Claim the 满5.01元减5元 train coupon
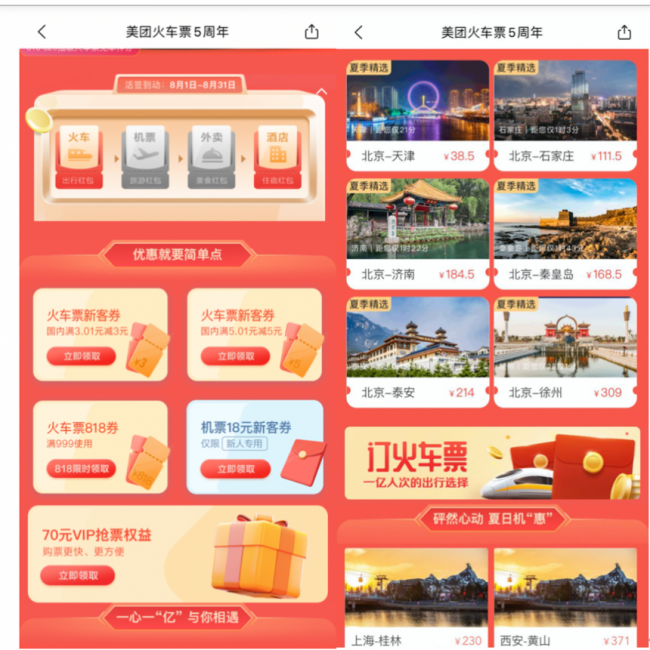The width and height of the screenshot is (650, 650). click(235, 356)
